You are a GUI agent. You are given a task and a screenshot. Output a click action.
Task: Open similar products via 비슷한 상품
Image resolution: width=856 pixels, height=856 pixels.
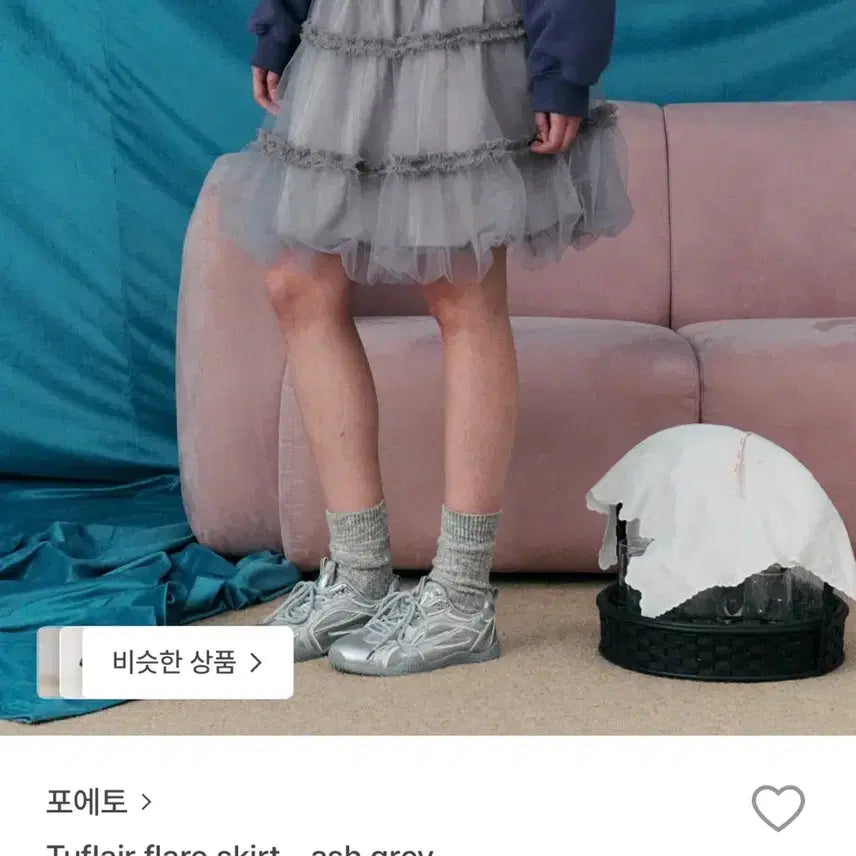[x=187, y=662]
